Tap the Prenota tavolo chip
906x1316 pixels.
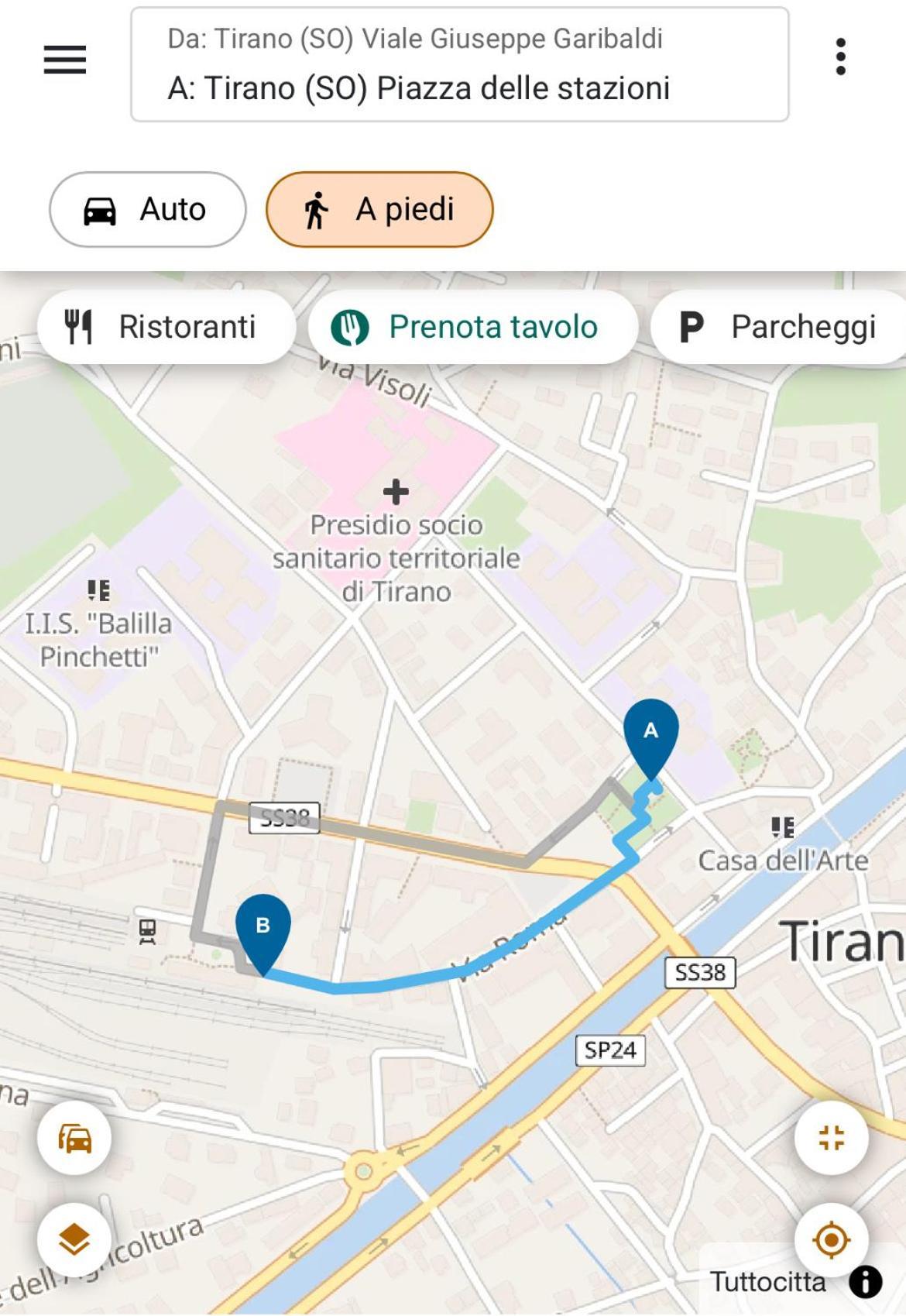coord(472,327)
